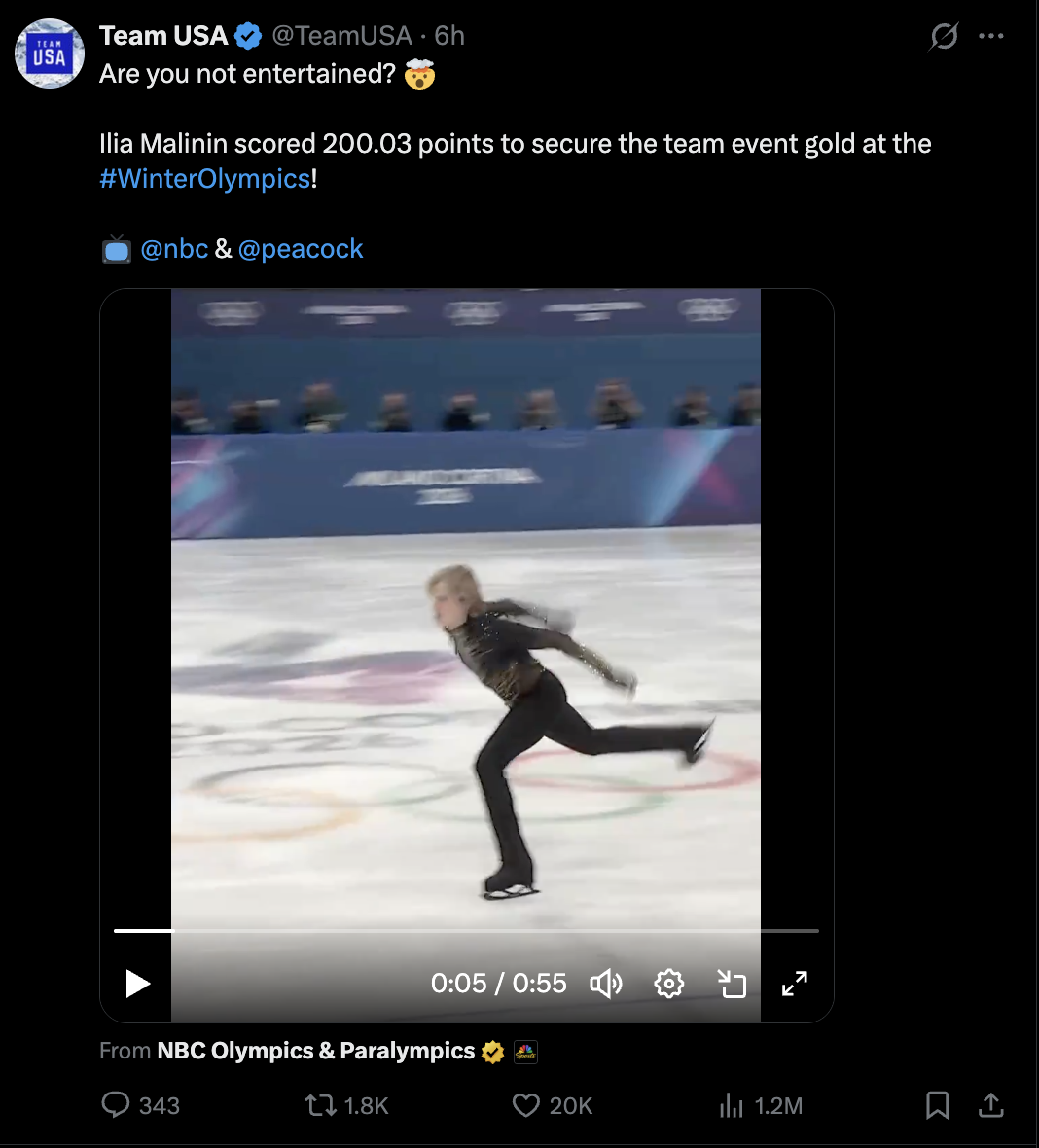Open the post's more options menu

[x=991, y=37]
